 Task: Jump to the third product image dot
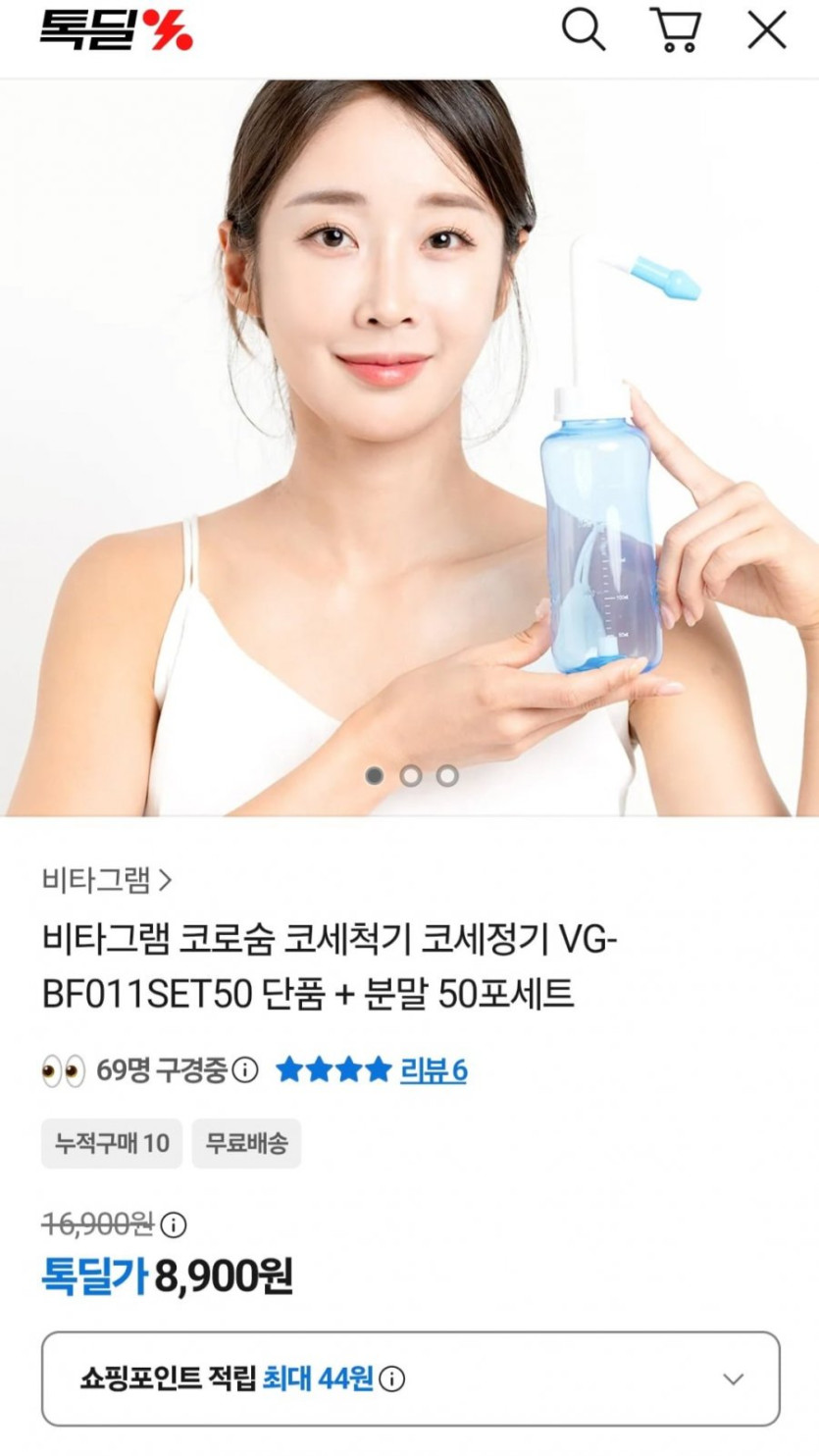pyautogui.click(x=447, y=776)
